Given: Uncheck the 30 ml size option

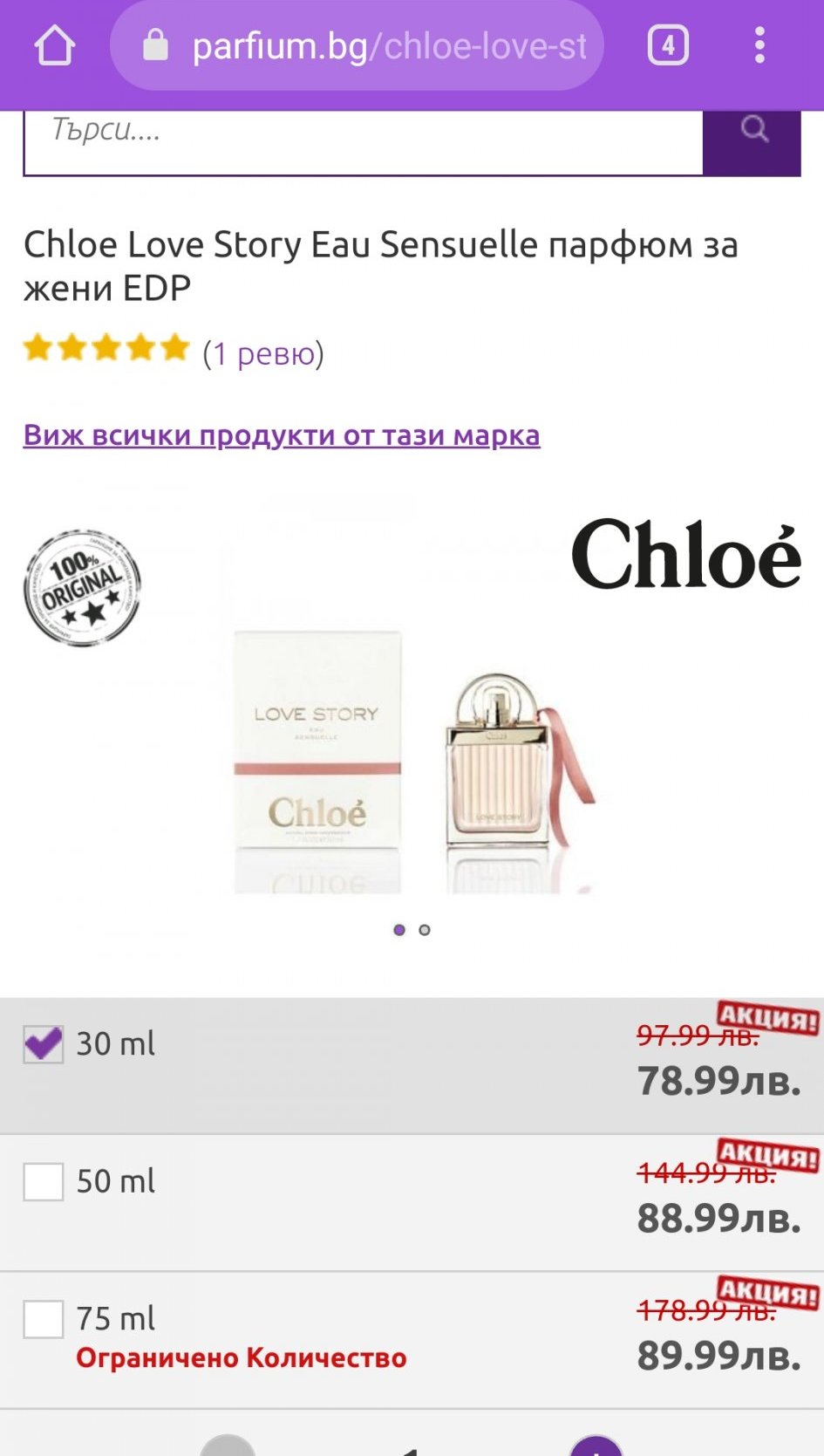Looking at the screenshot, I should [44, 1043].
